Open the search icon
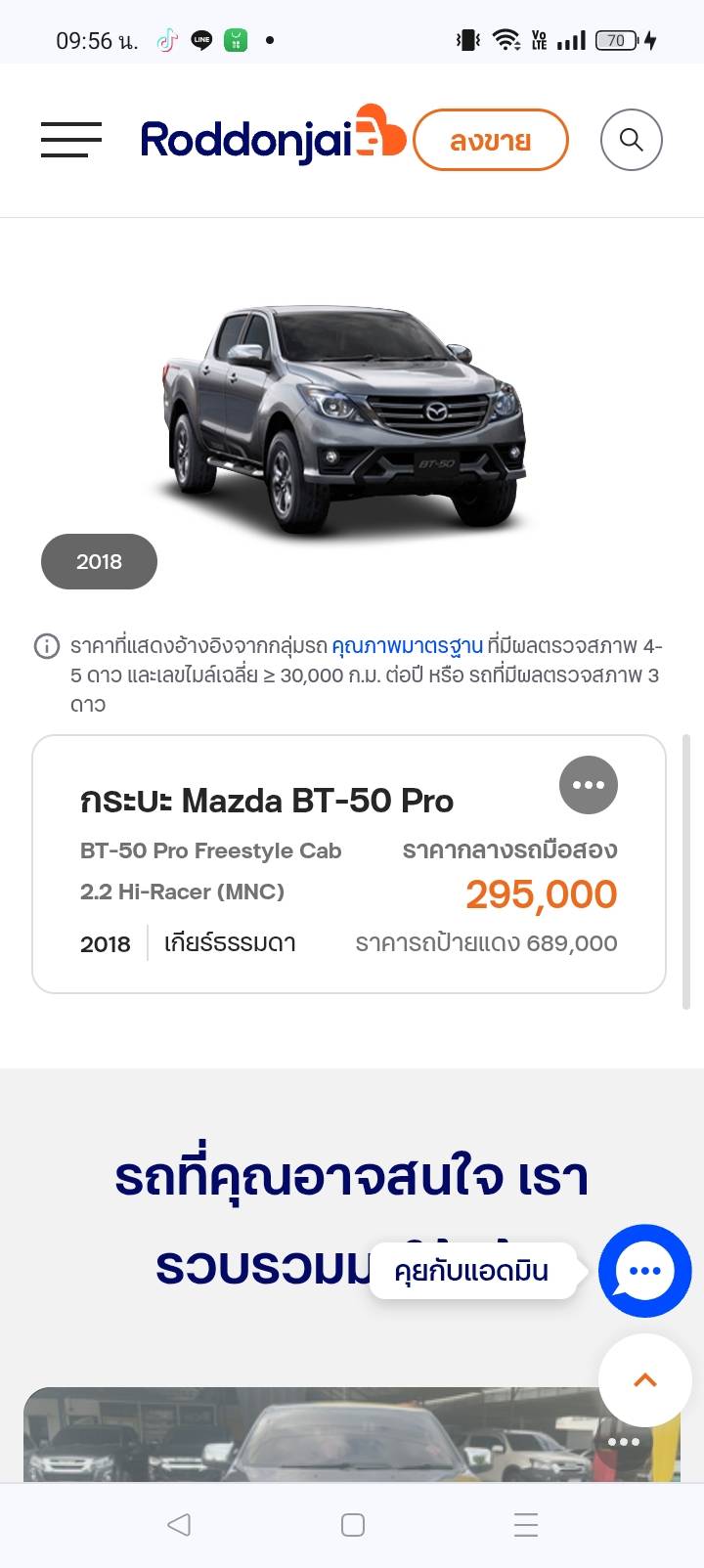 tap(632, 140)
